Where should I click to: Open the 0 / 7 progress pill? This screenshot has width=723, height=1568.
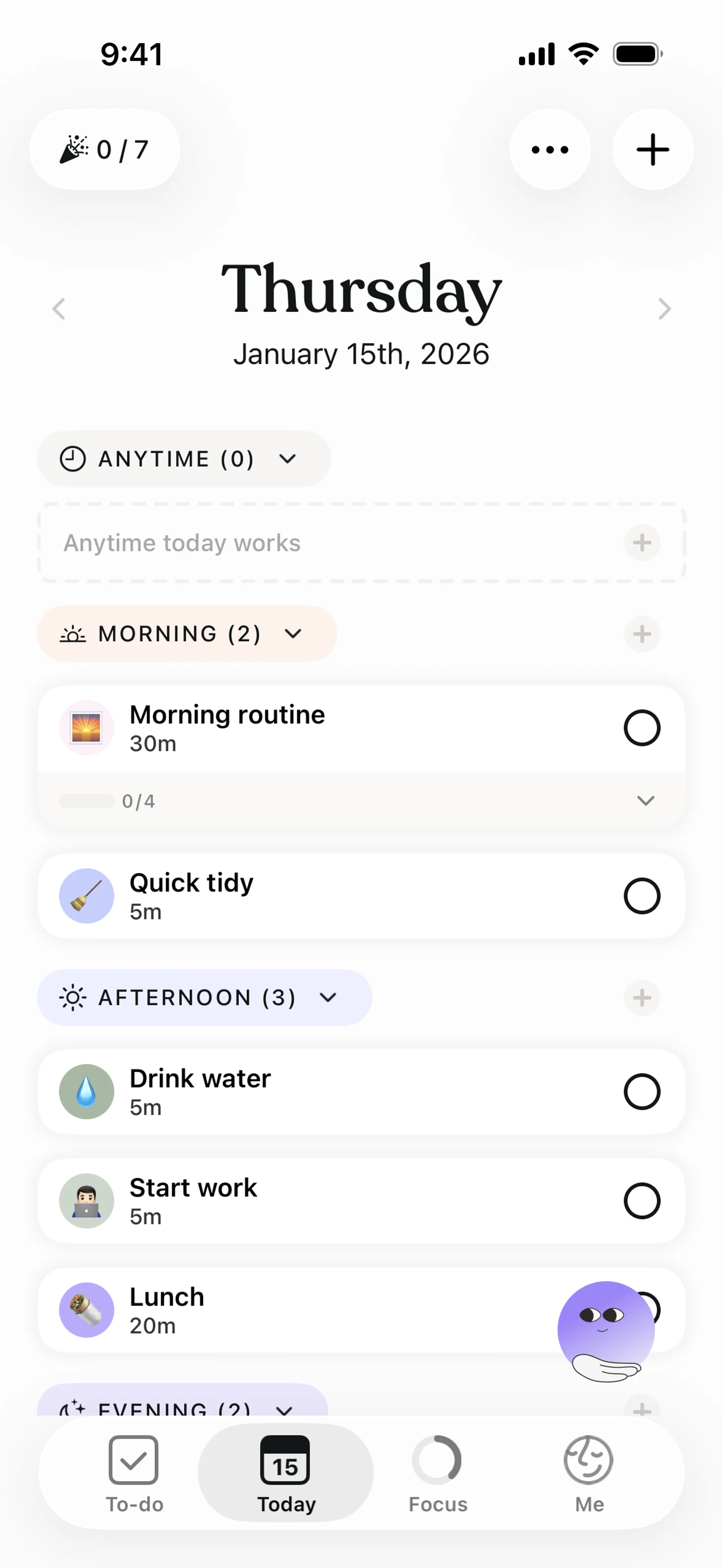(105, 150)
